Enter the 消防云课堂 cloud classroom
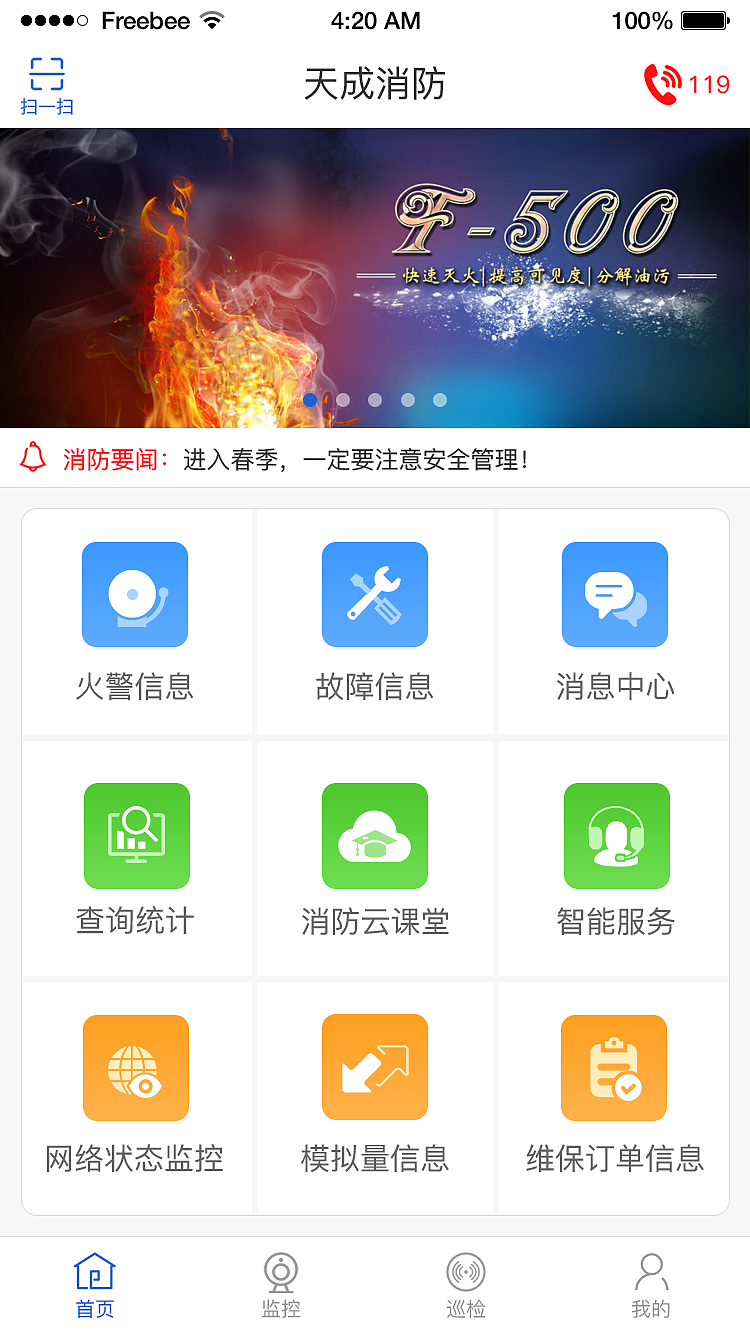 point(375,858)
